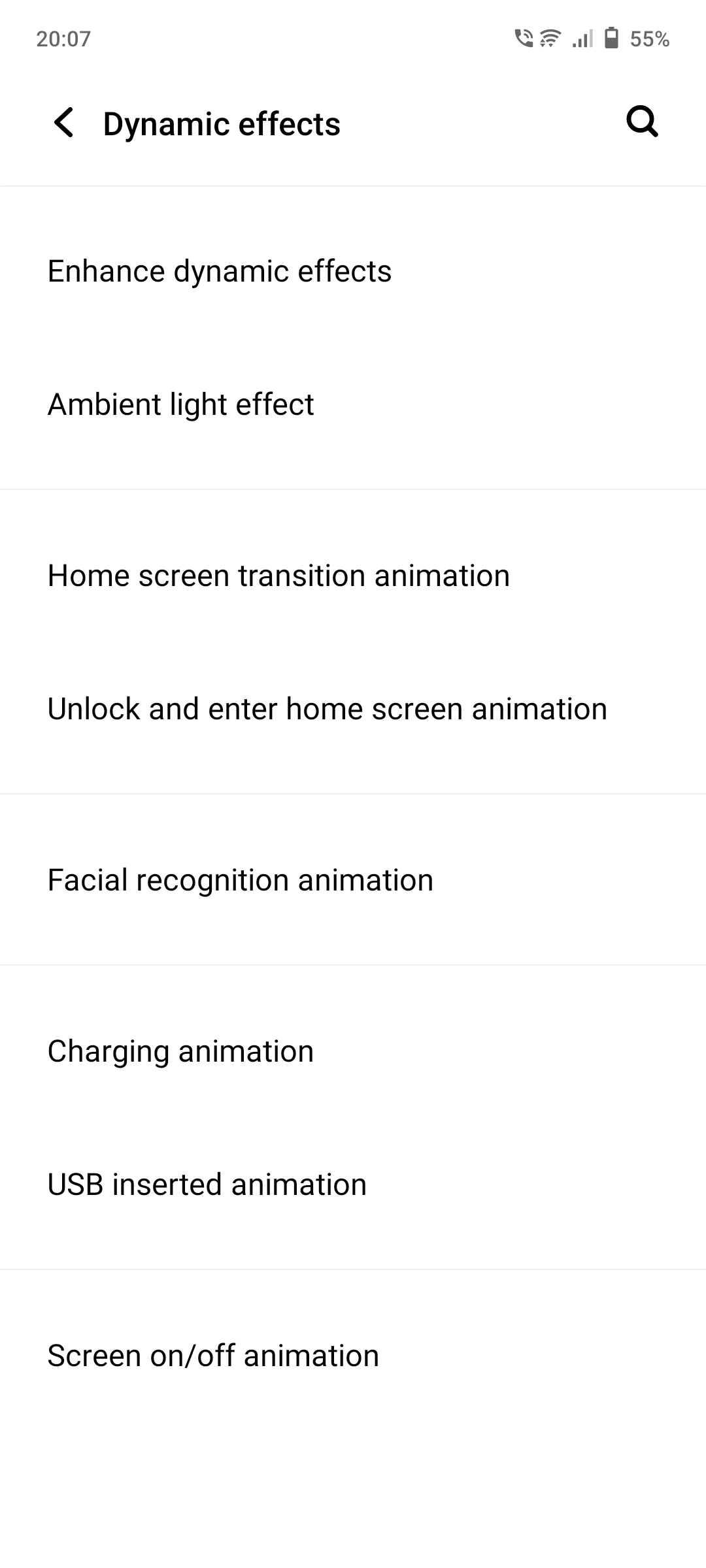
Task: Choose Charging animation
Action: [x=181, y=1051]
